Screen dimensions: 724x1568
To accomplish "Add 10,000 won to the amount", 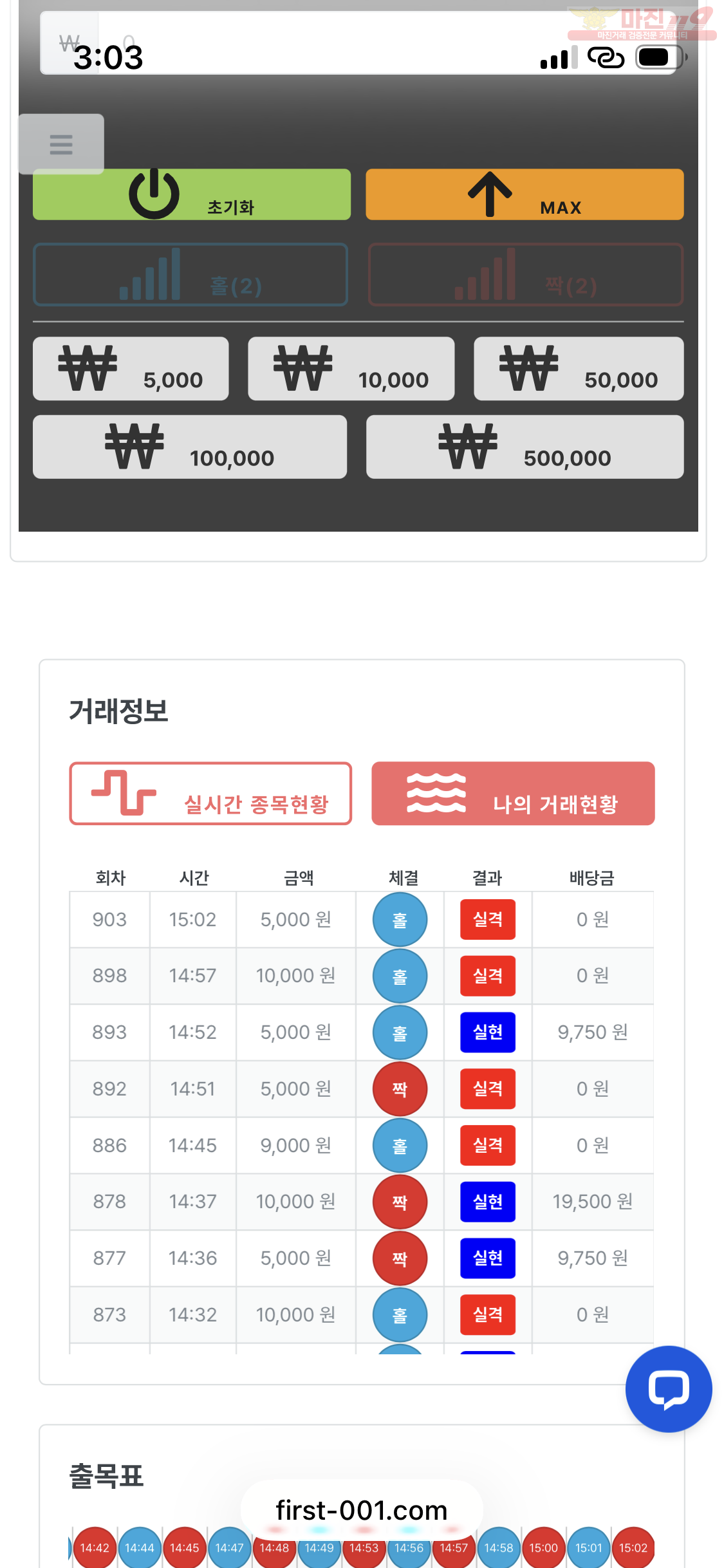I will tap(351, 369).
